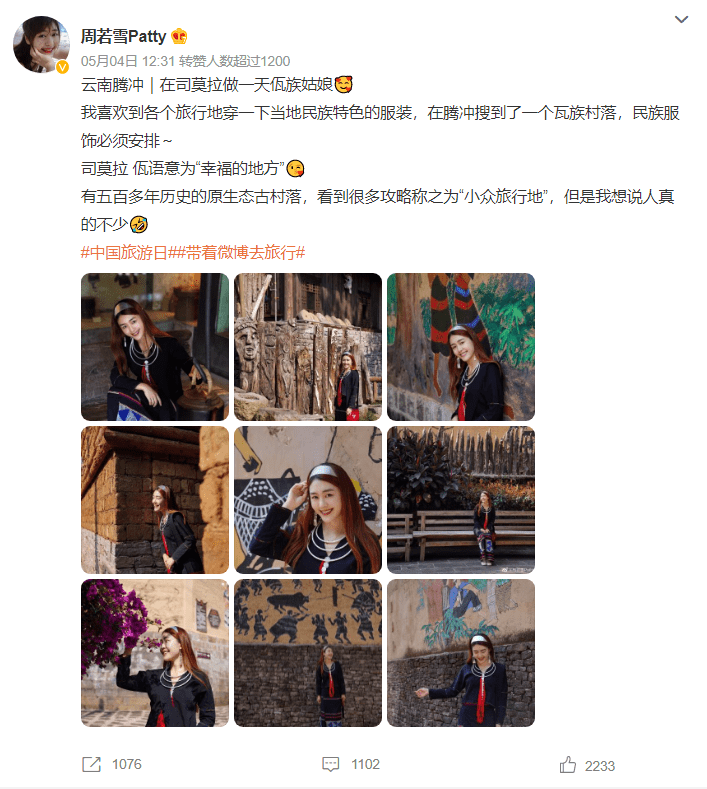Open the photo under the bull mural

pyautogui.click(x=308, y=653)
